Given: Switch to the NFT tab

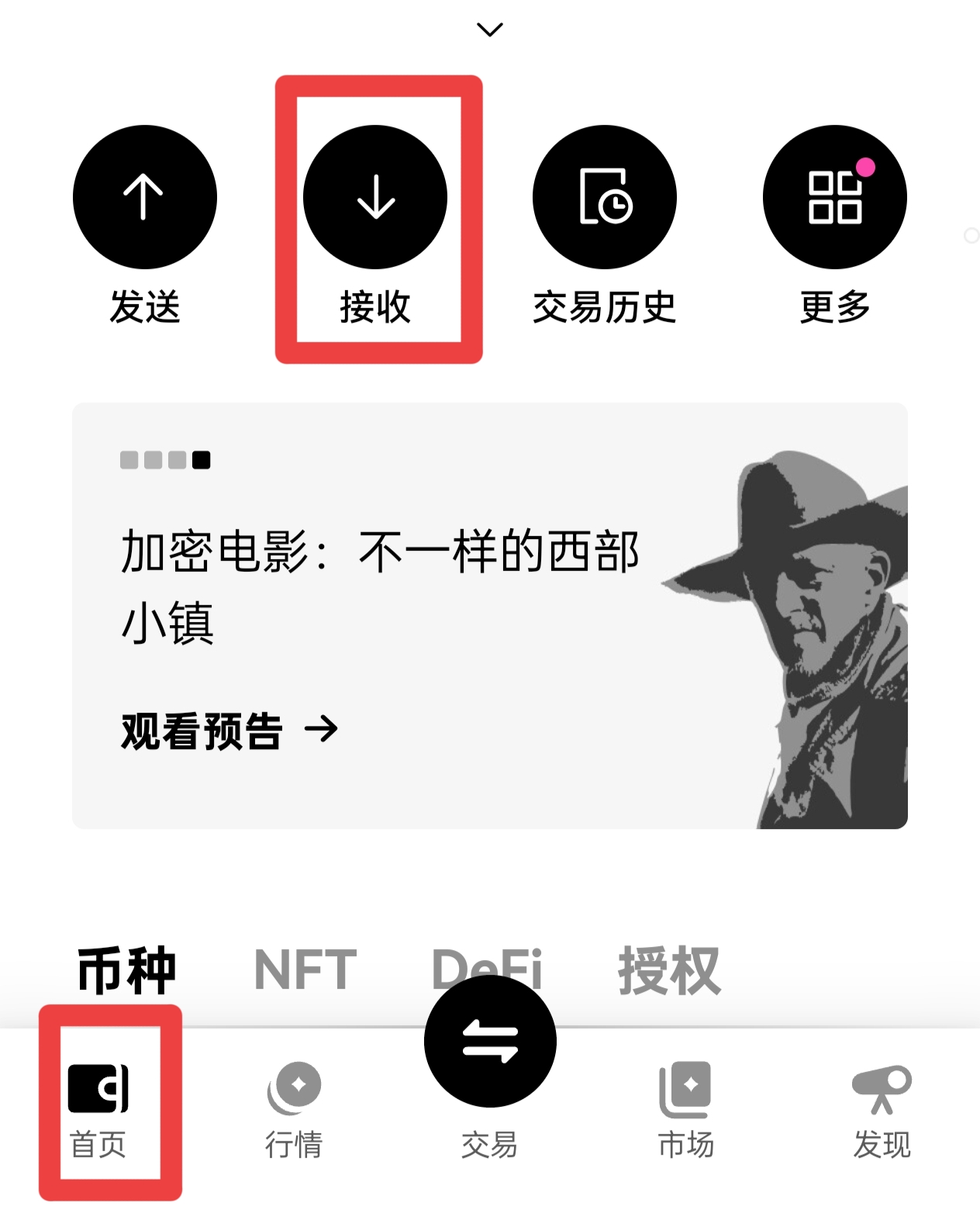Looking at the screenshot, I should point(305,969).
